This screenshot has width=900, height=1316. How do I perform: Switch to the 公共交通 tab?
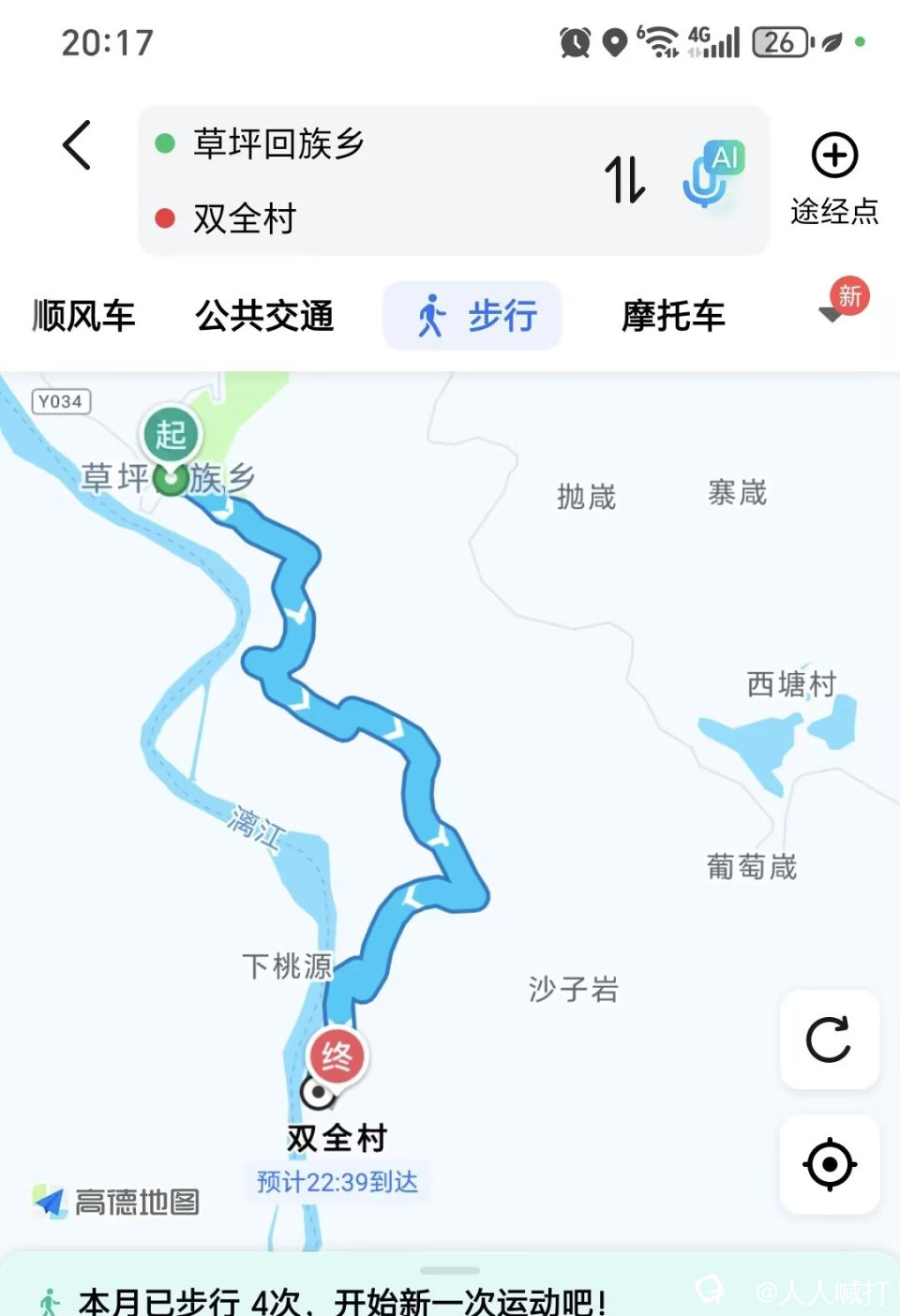[x=264, y=316]
